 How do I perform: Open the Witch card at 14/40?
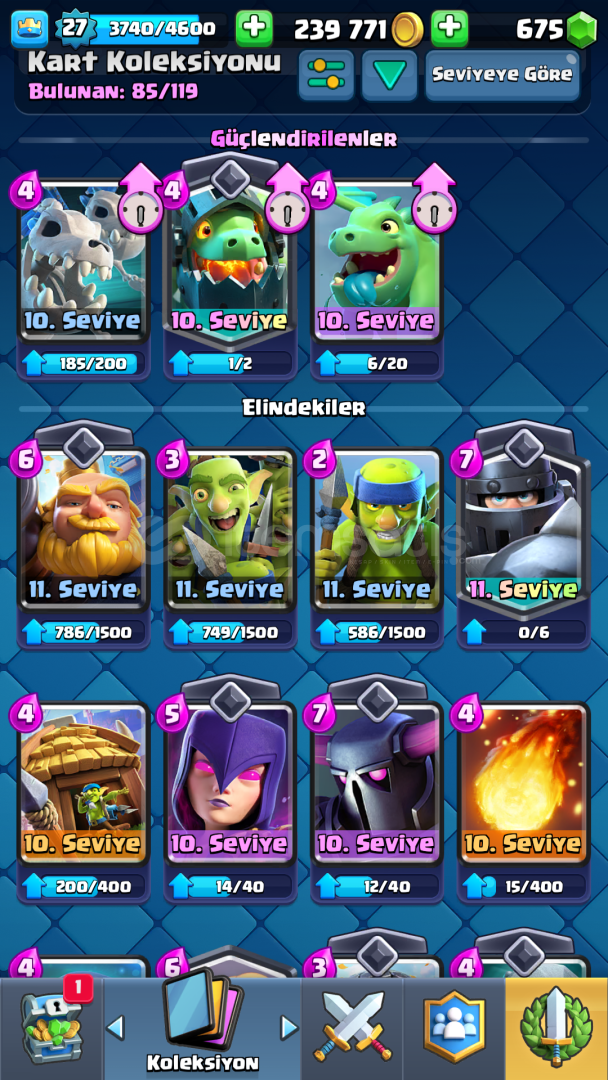(230, 792)
